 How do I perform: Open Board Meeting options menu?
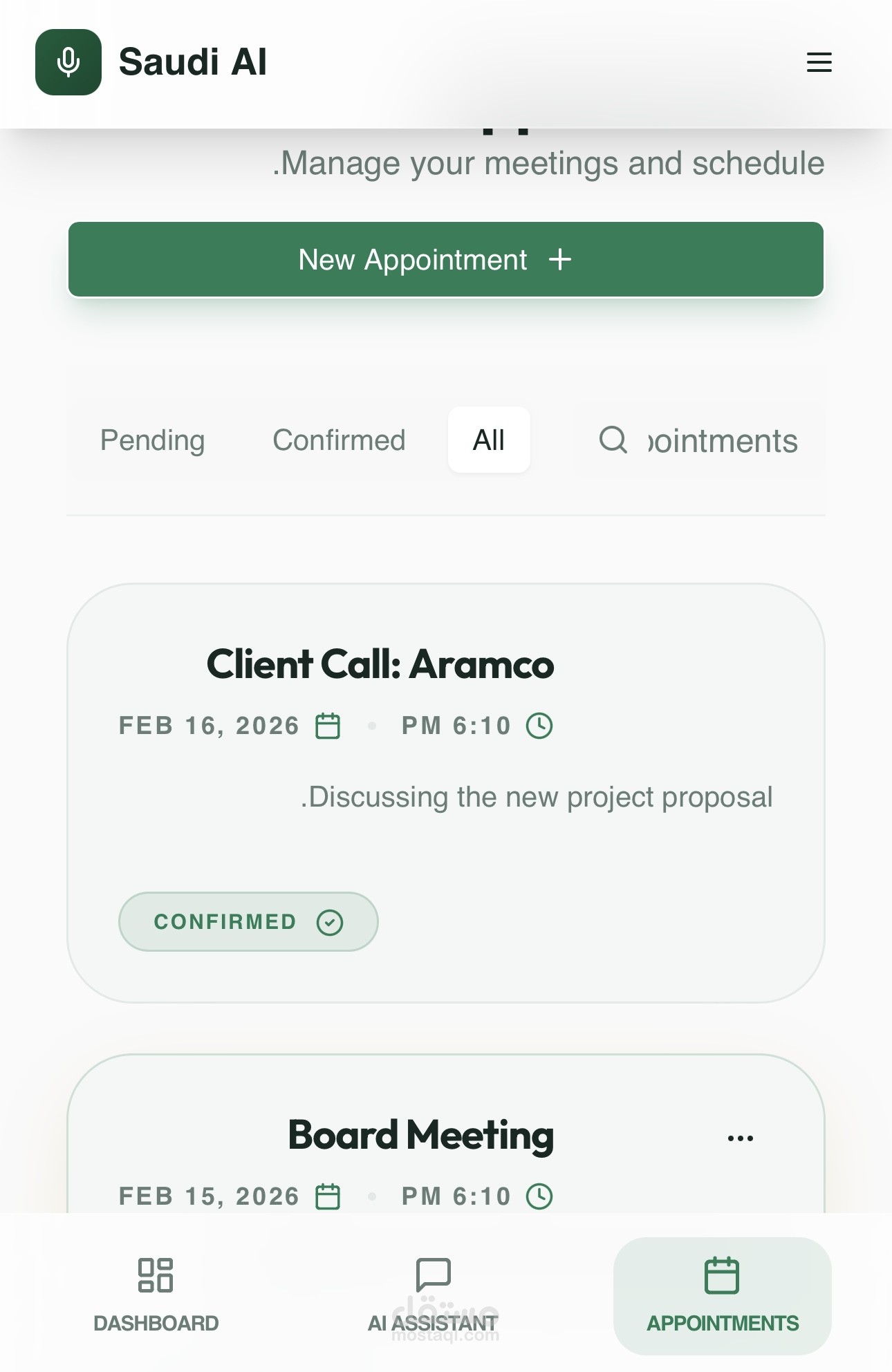[x=740, y=1138]
